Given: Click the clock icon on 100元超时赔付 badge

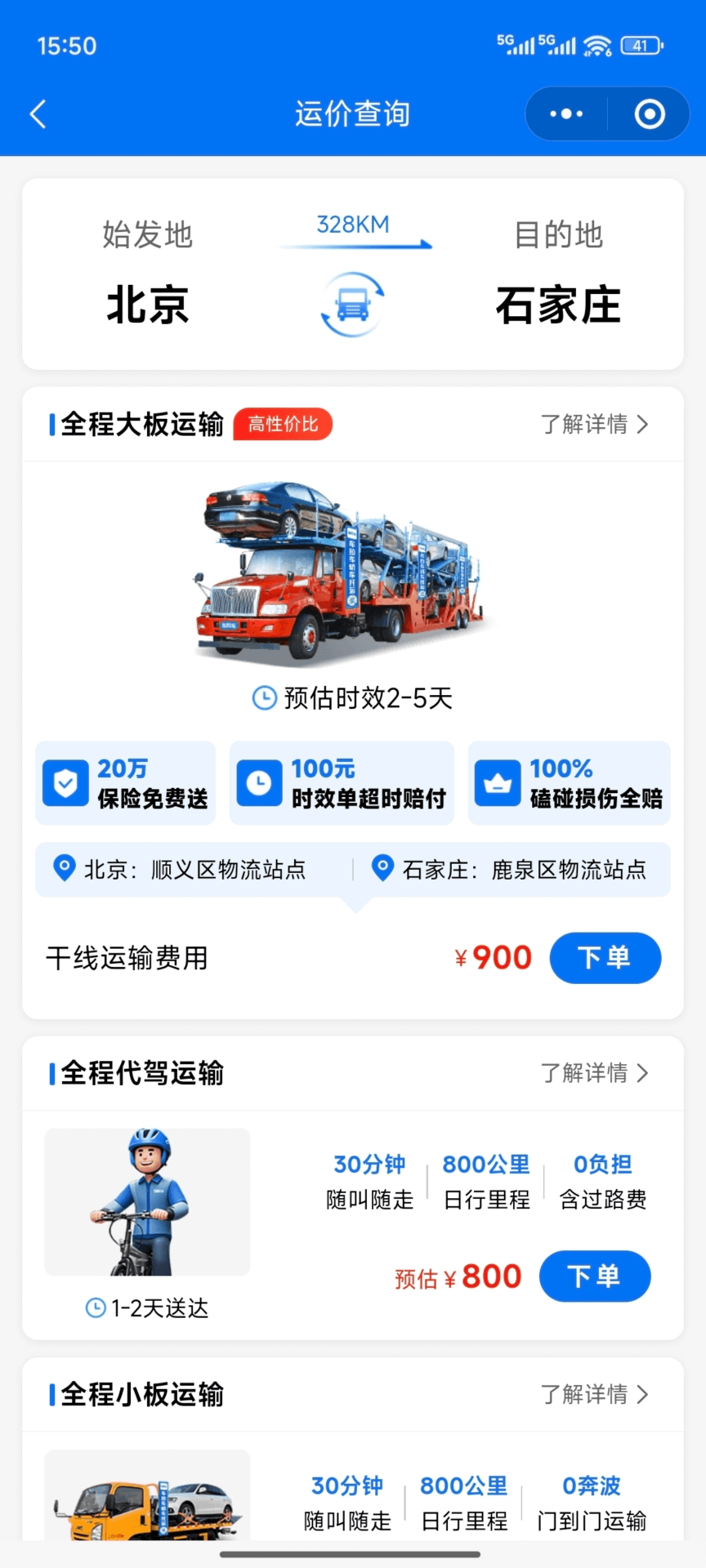Looking at the screenshot, I should coord(258,782).
